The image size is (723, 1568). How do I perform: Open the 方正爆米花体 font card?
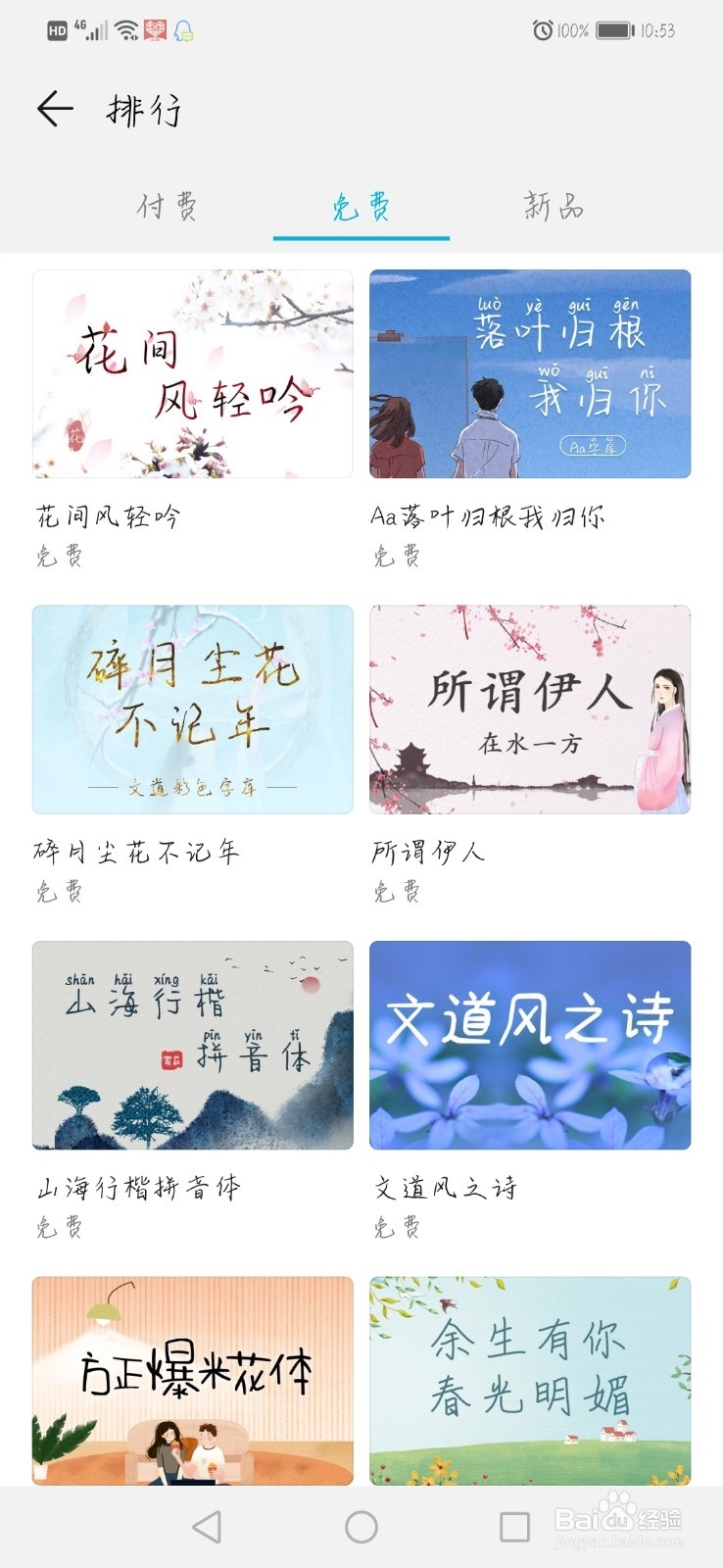click(193, 1381)
